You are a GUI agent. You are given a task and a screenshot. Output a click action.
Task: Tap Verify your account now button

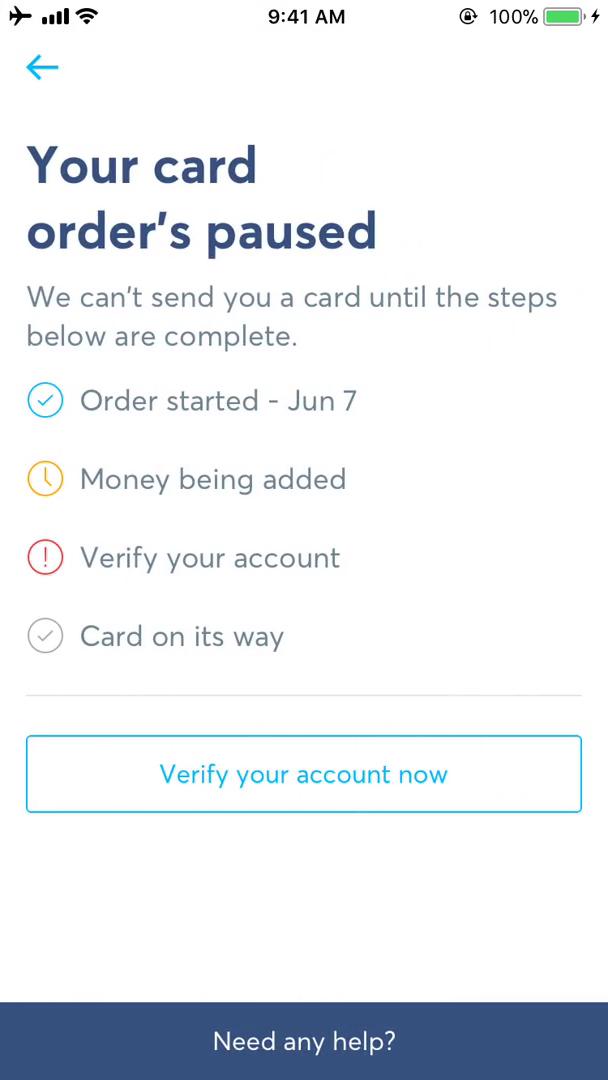(303, 774)
